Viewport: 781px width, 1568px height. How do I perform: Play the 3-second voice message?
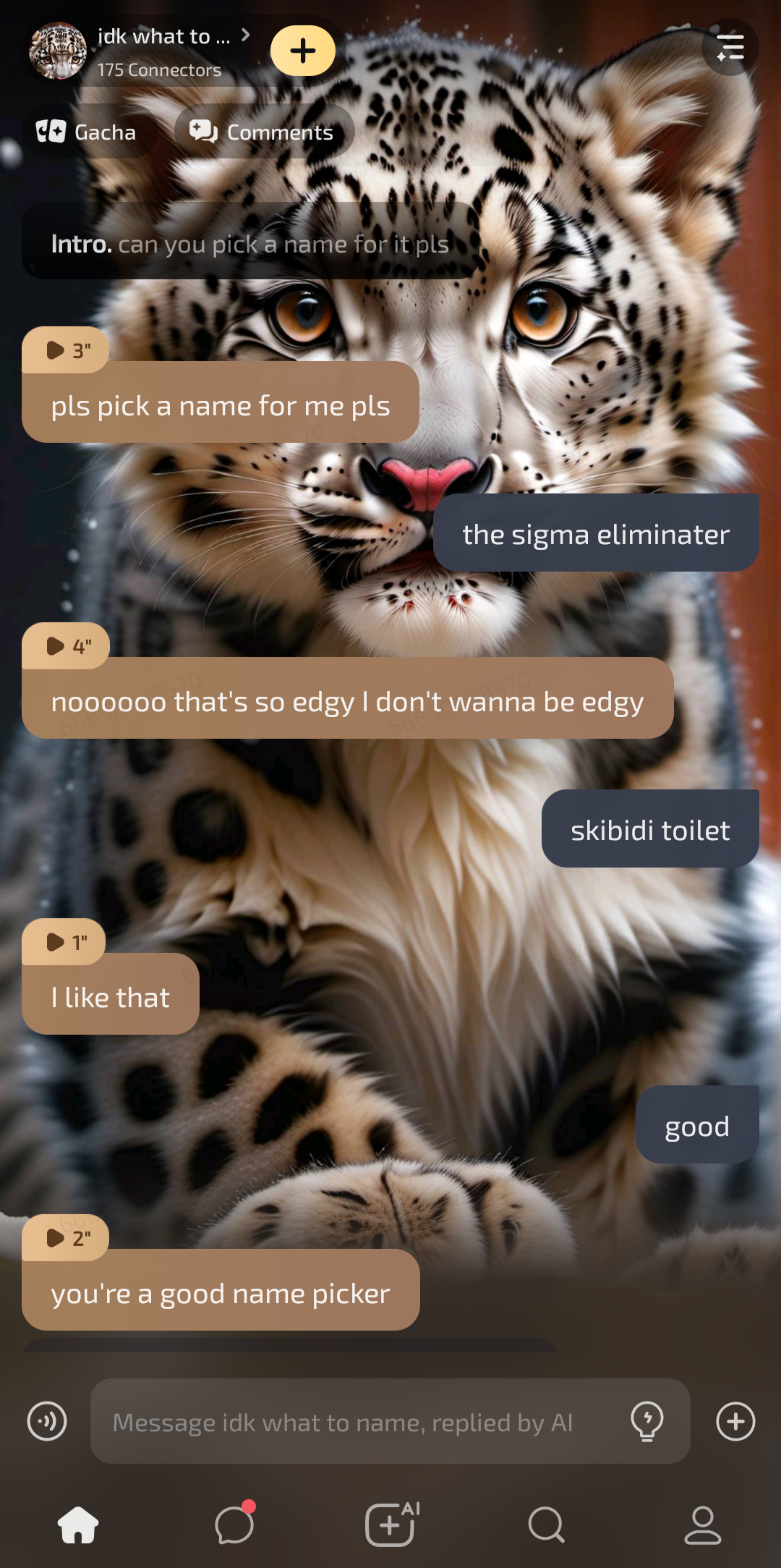[x=66, y=350]
